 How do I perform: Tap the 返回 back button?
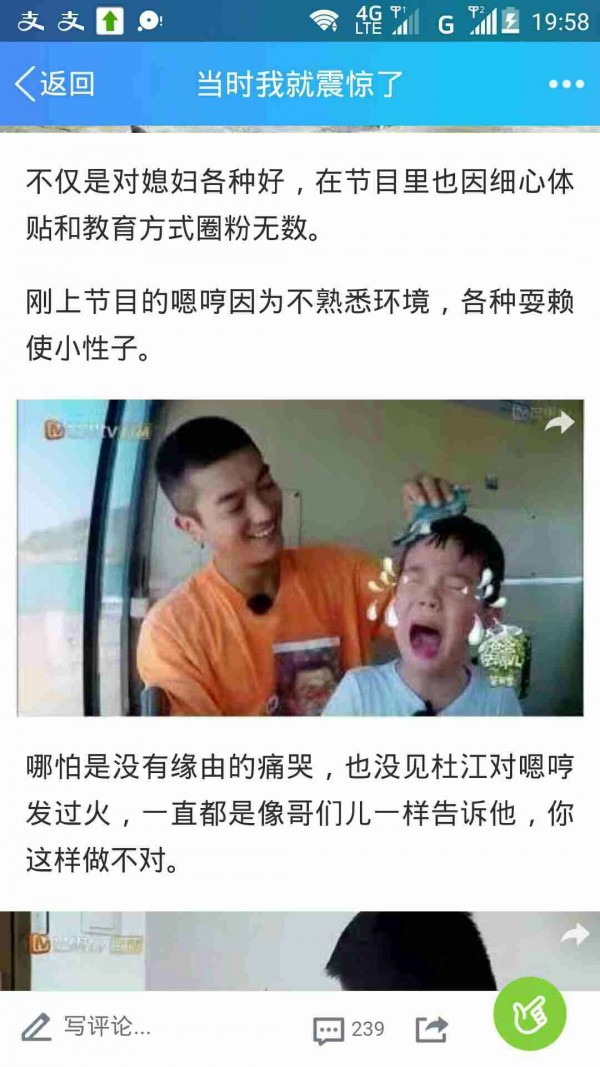[55, 84]
